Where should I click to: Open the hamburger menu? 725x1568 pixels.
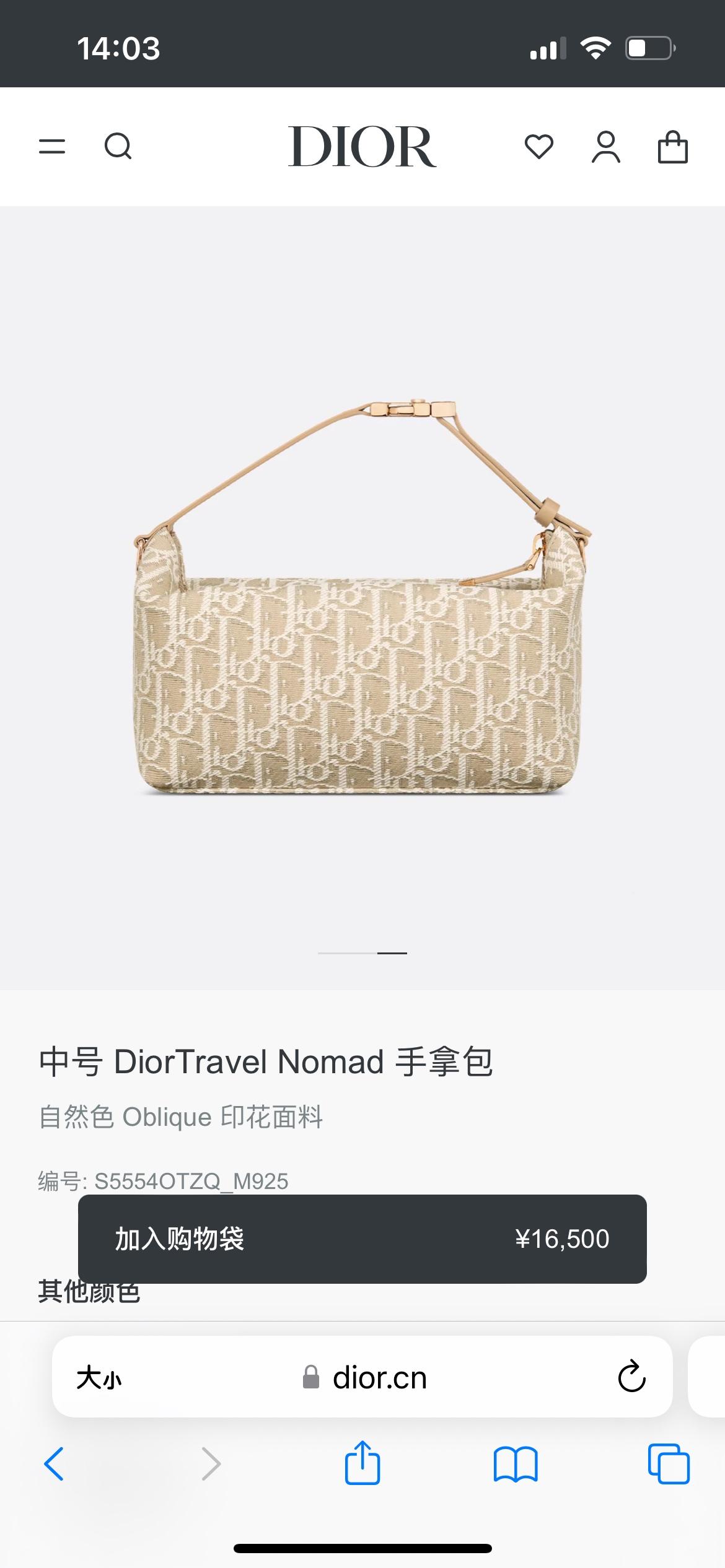[x=52, y=147]
